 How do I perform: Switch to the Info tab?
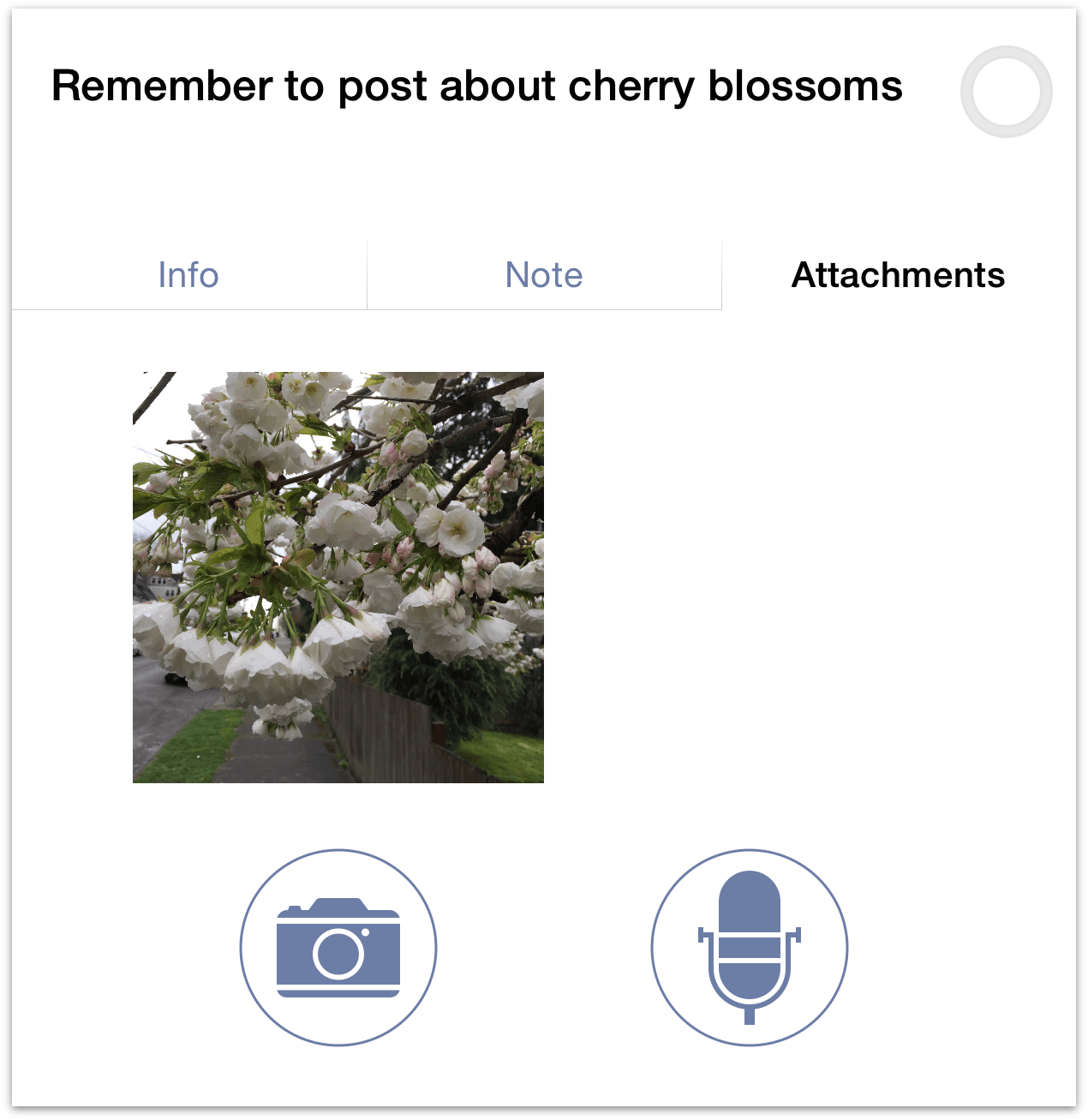coord(188,275)
